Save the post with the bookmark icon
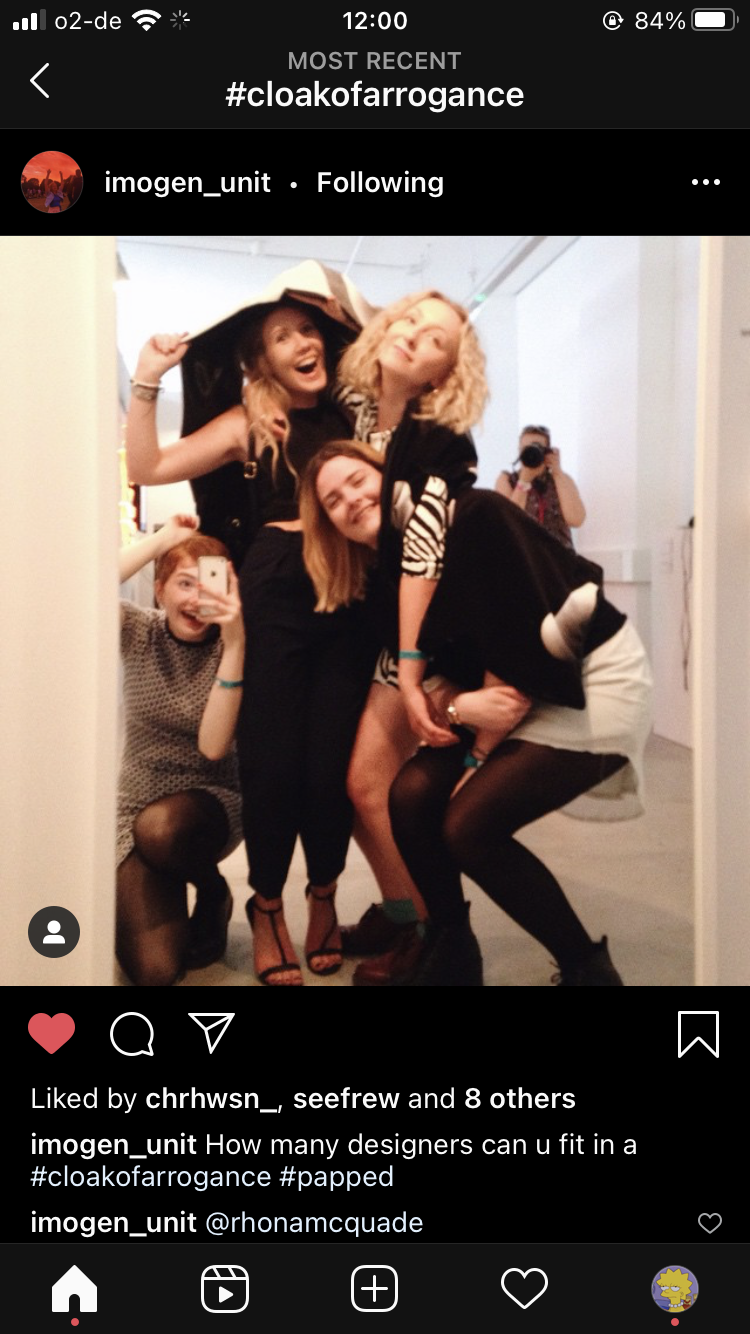This screenshot has height=1334, width=750. (698, 1034)
